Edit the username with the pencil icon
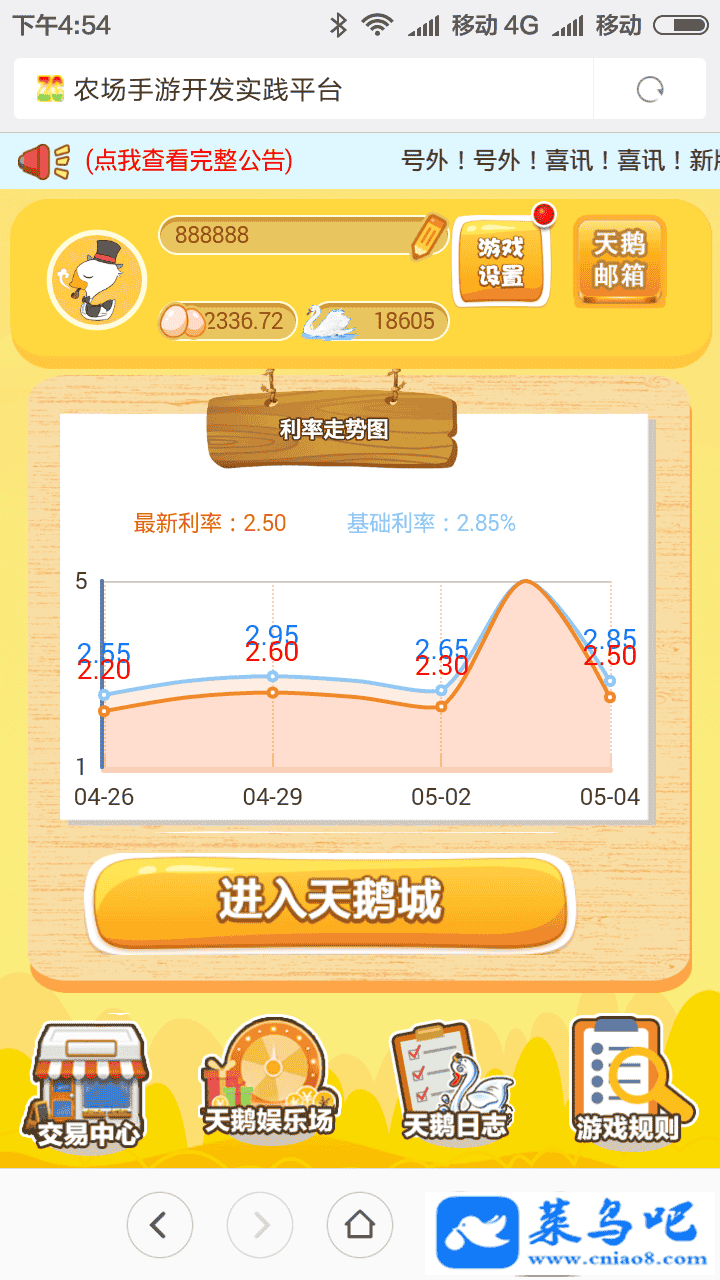 click(429, 236)
